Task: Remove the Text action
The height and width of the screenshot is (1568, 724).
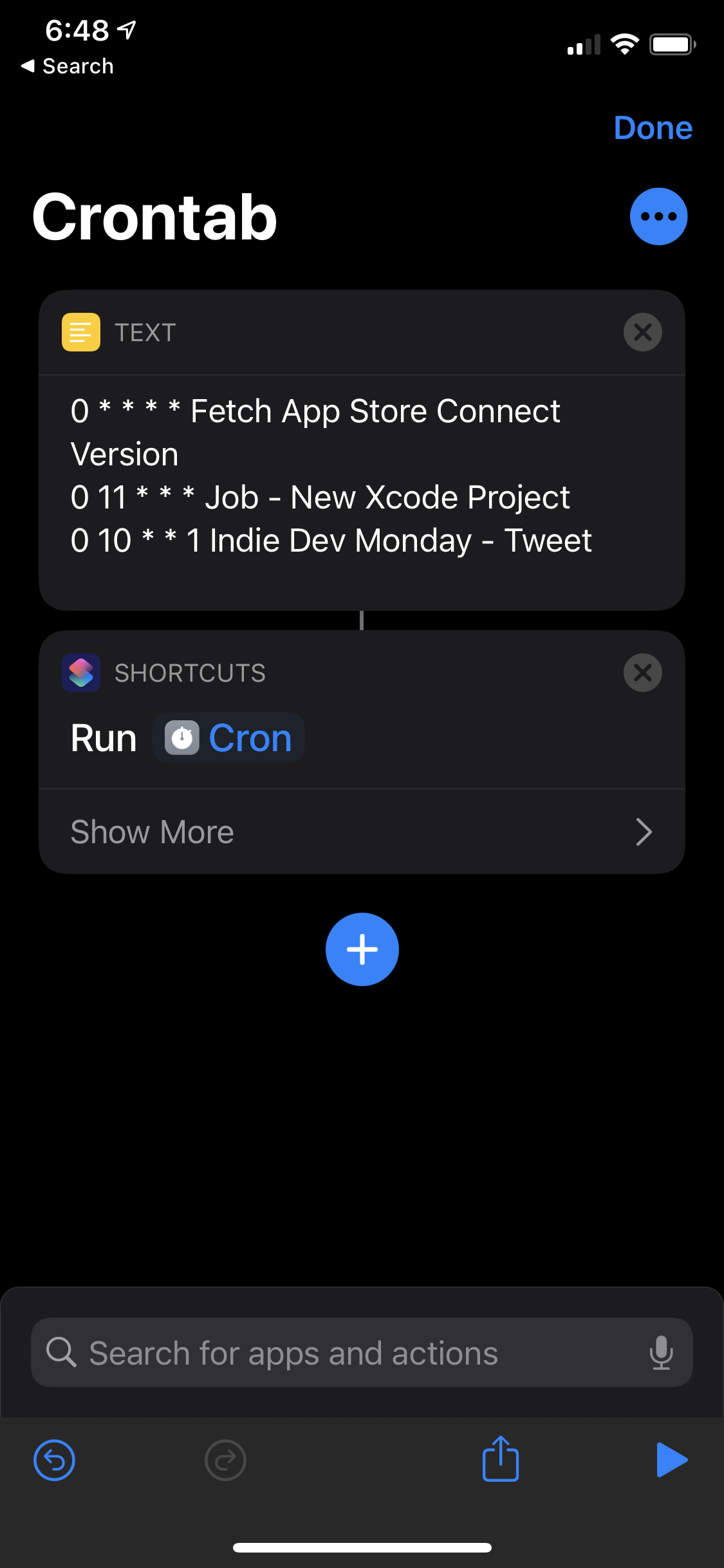Action: 642,332
